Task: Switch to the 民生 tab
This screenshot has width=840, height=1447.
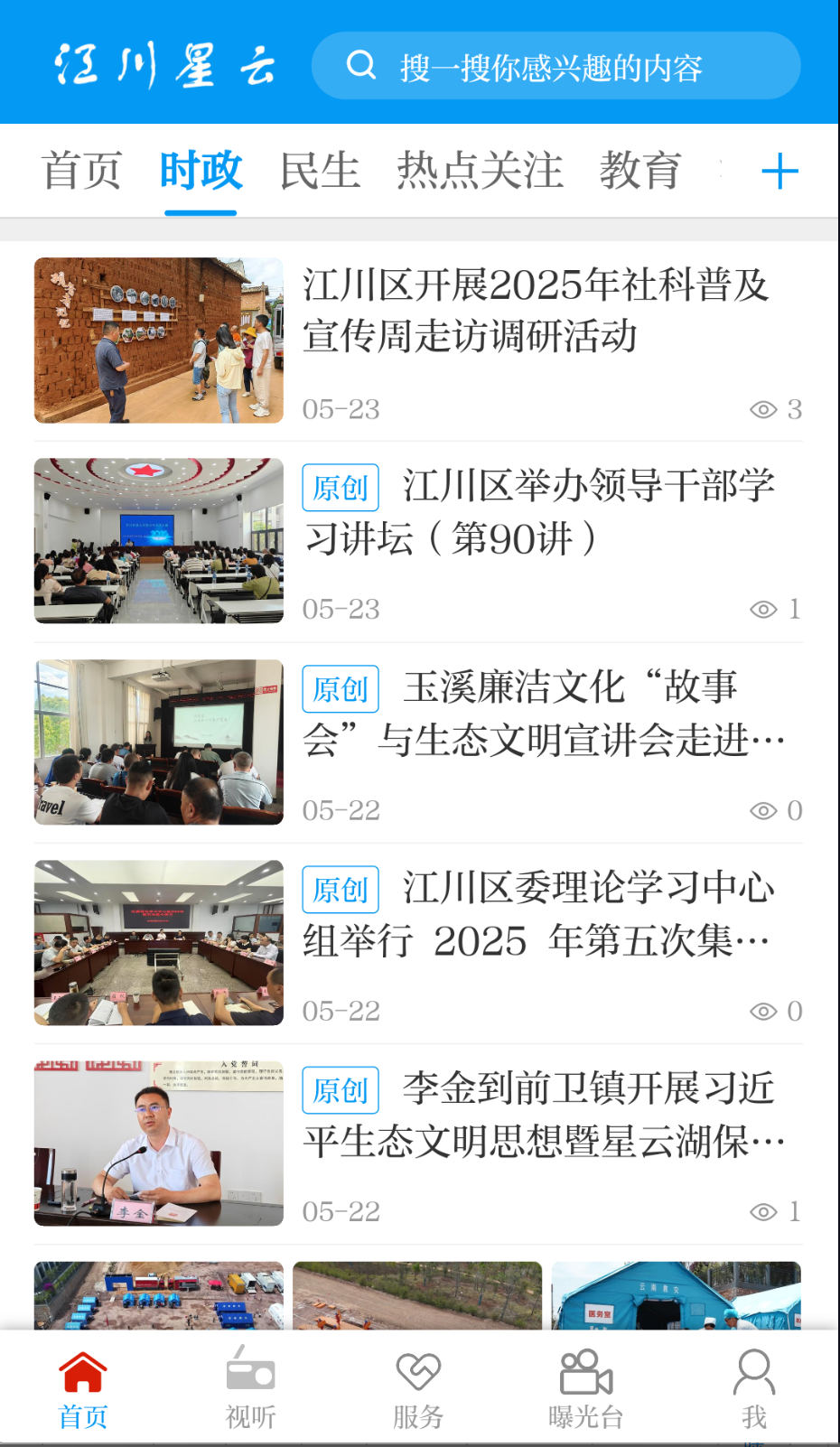Action: point(321,171)
